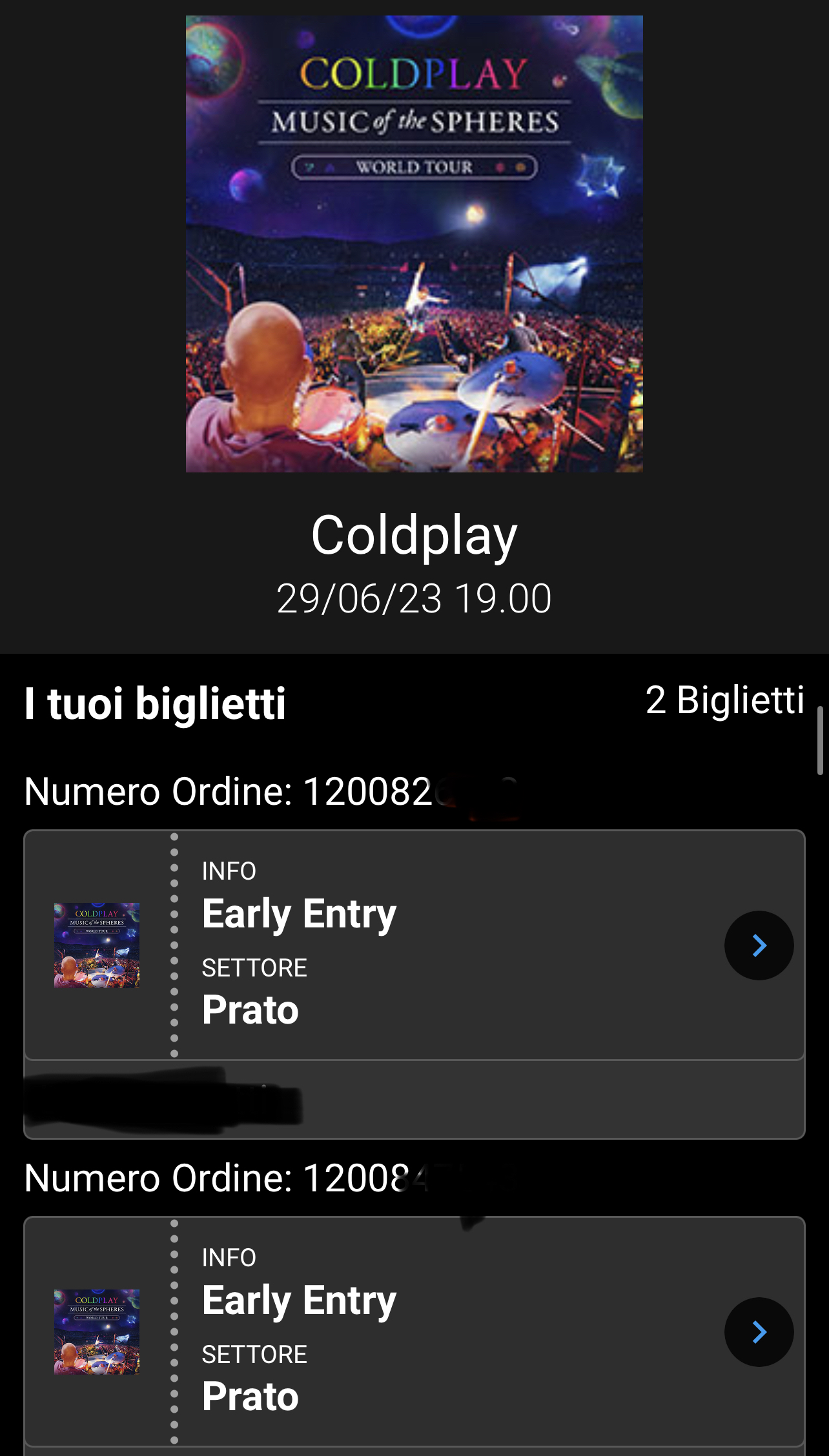Image resolution: width=829 pixels, height=1456 pixels.
Task: Open the second Early Entry ticket arrow
Action: click(759, 1332)
